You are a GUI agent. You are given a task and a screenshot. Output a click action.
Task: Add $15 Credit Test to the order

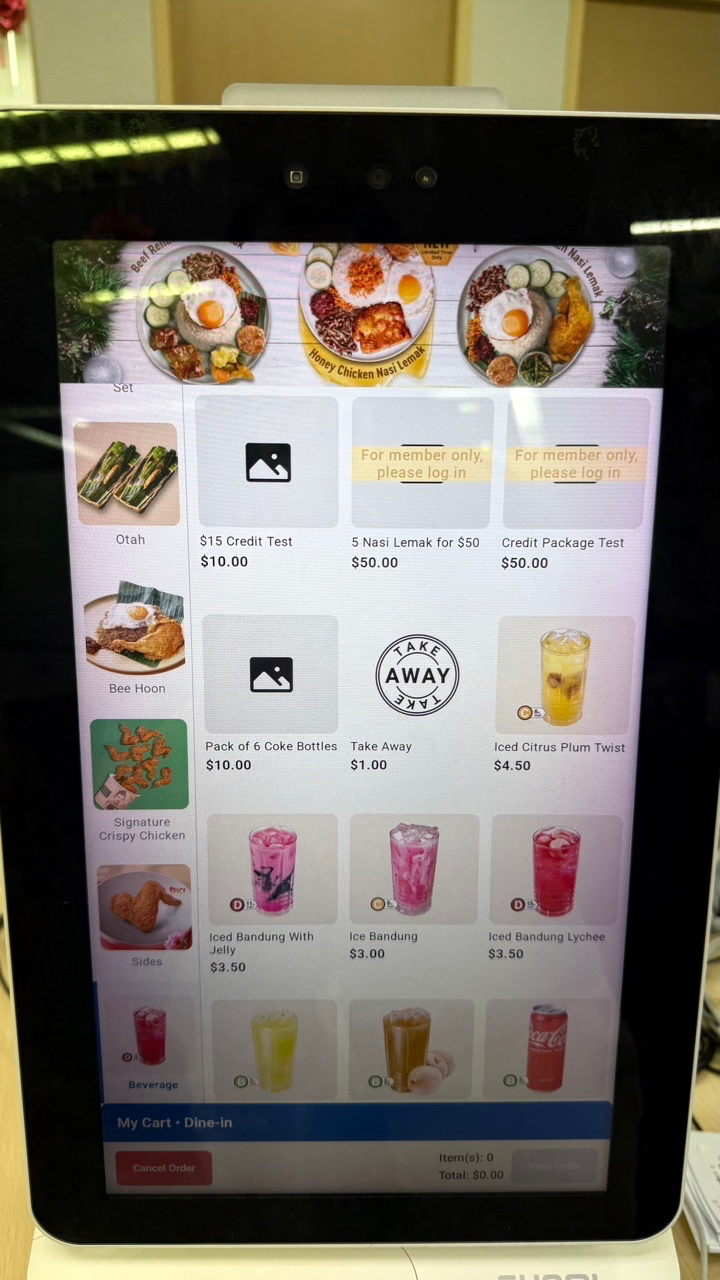tap(267, 483)
